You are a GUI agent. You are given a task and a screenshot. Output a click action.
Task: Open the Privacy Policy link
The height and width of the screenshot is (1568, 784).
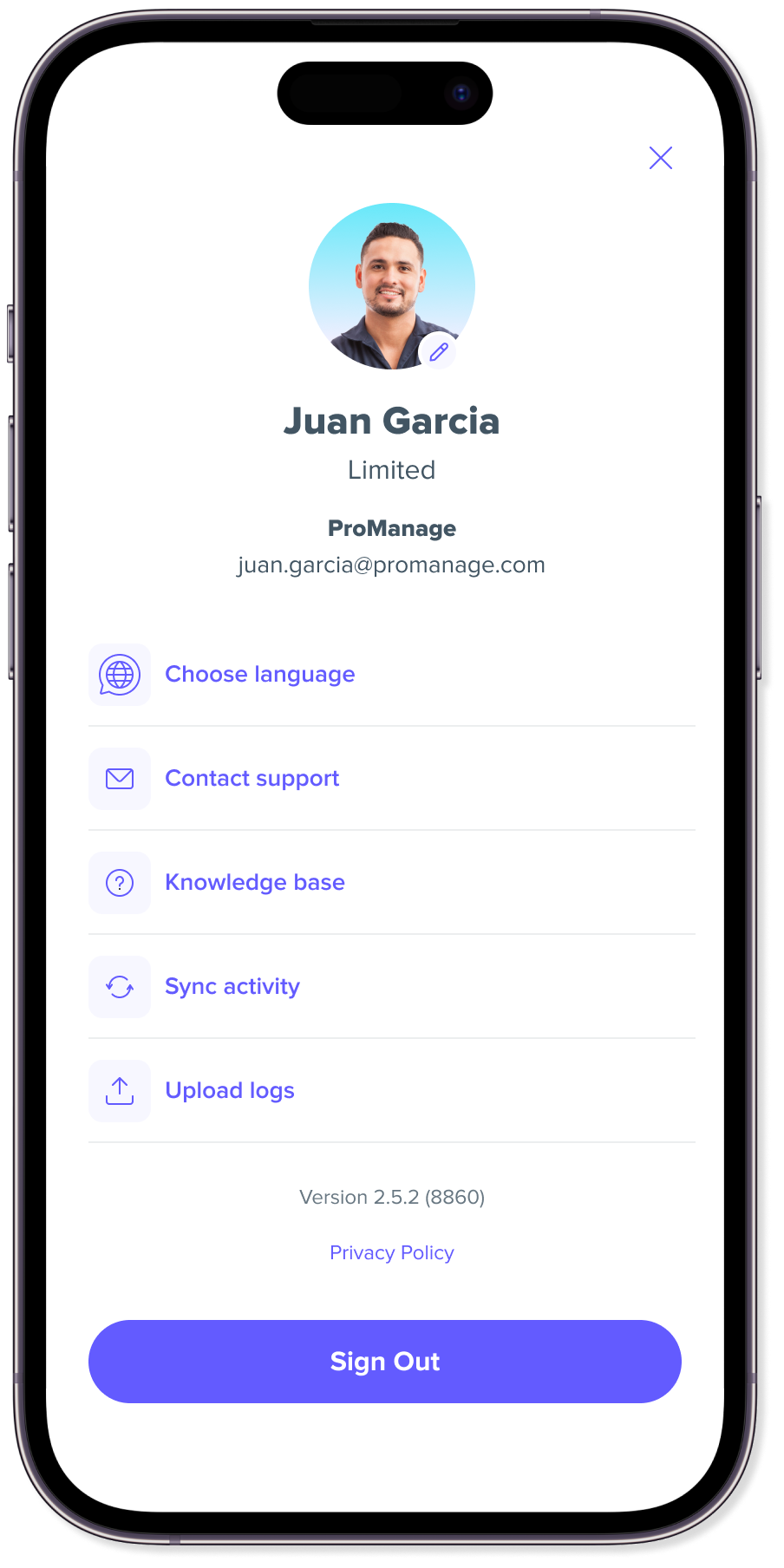coord(391,1252)
